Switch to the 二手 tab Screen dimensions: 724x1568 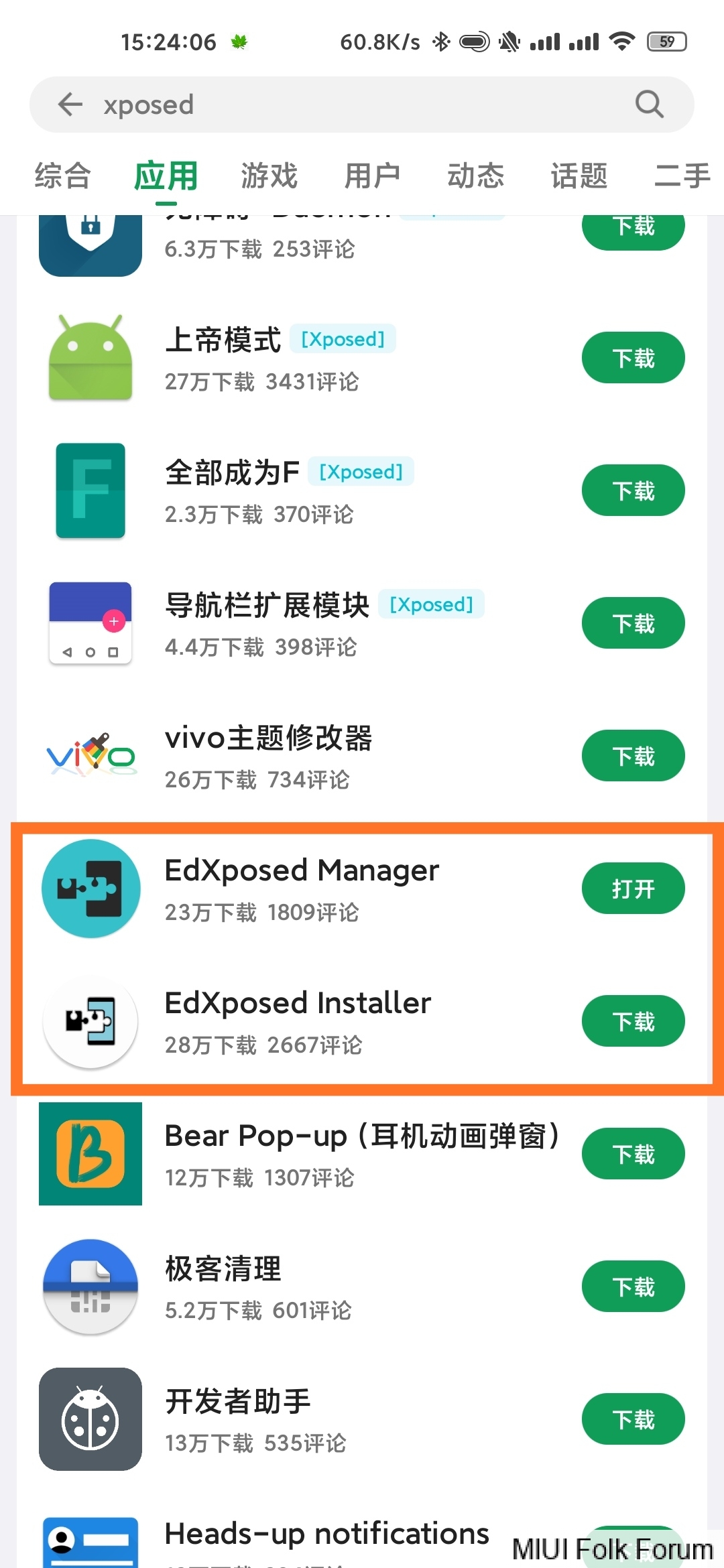(681, 176)
